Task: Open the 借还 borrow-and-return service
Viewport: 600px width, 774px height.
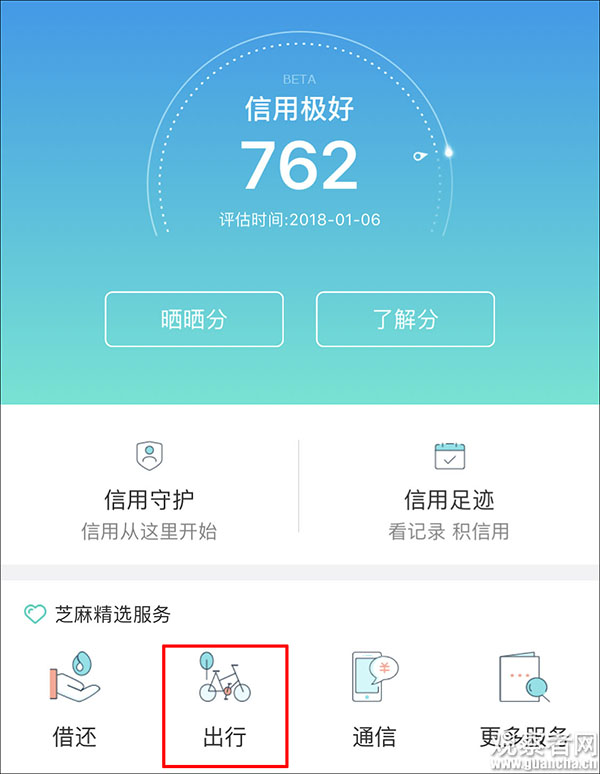Action: [x=75, y=700]
